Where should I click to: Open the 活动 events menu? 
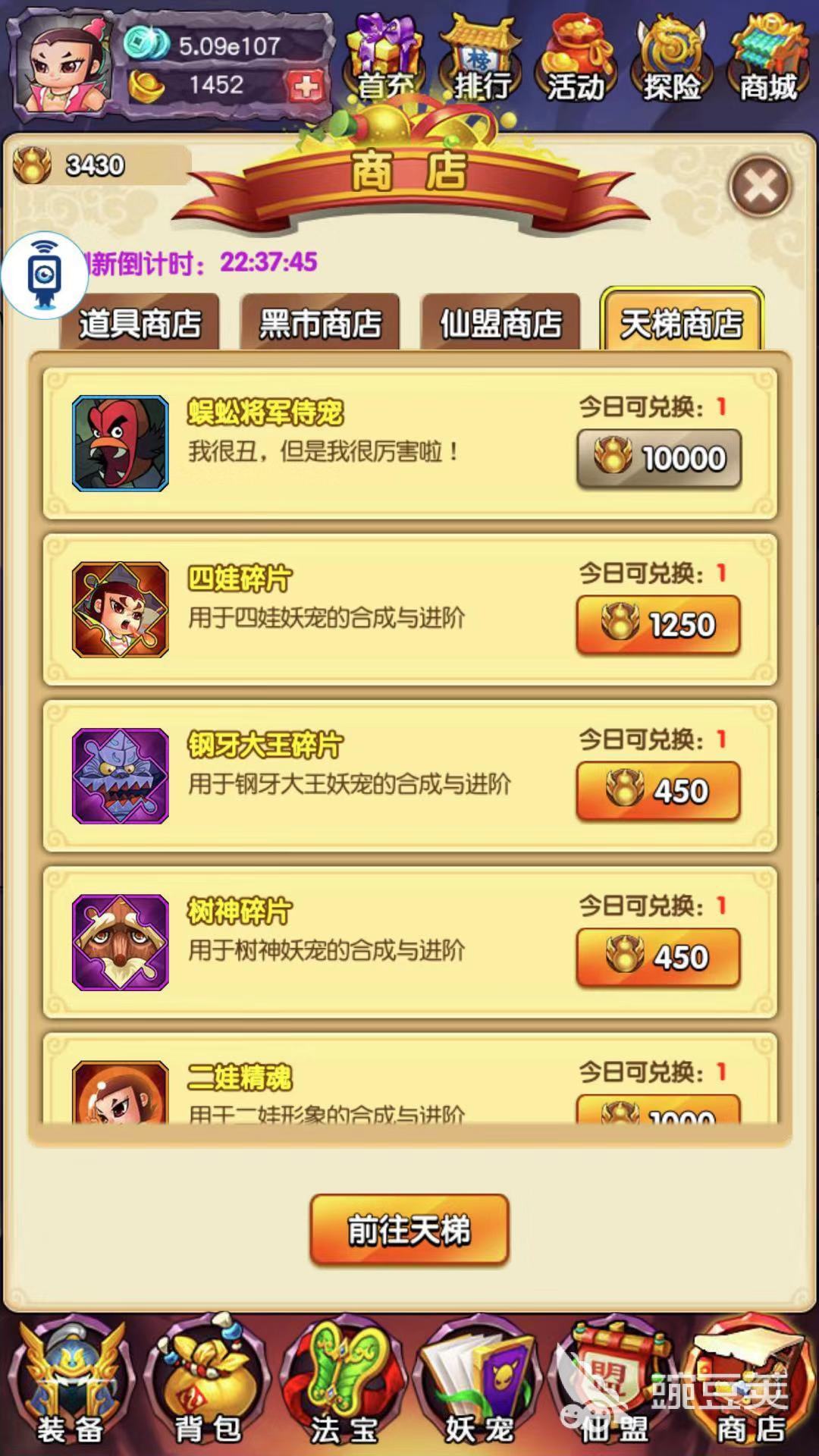(x=576, y=61)
